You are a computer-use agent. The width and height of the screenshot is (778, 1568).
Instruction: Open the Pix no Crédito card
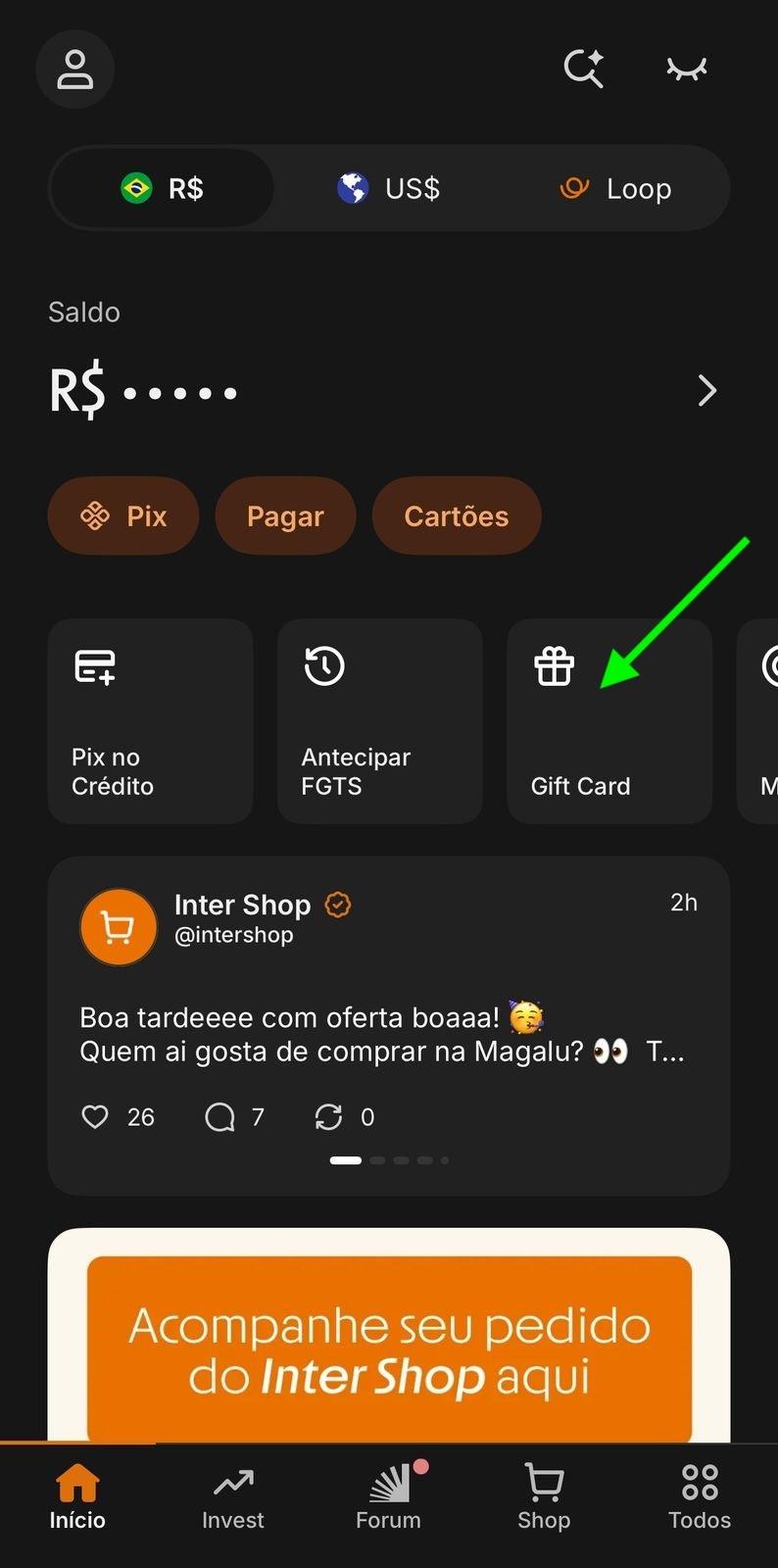point(151,721)
